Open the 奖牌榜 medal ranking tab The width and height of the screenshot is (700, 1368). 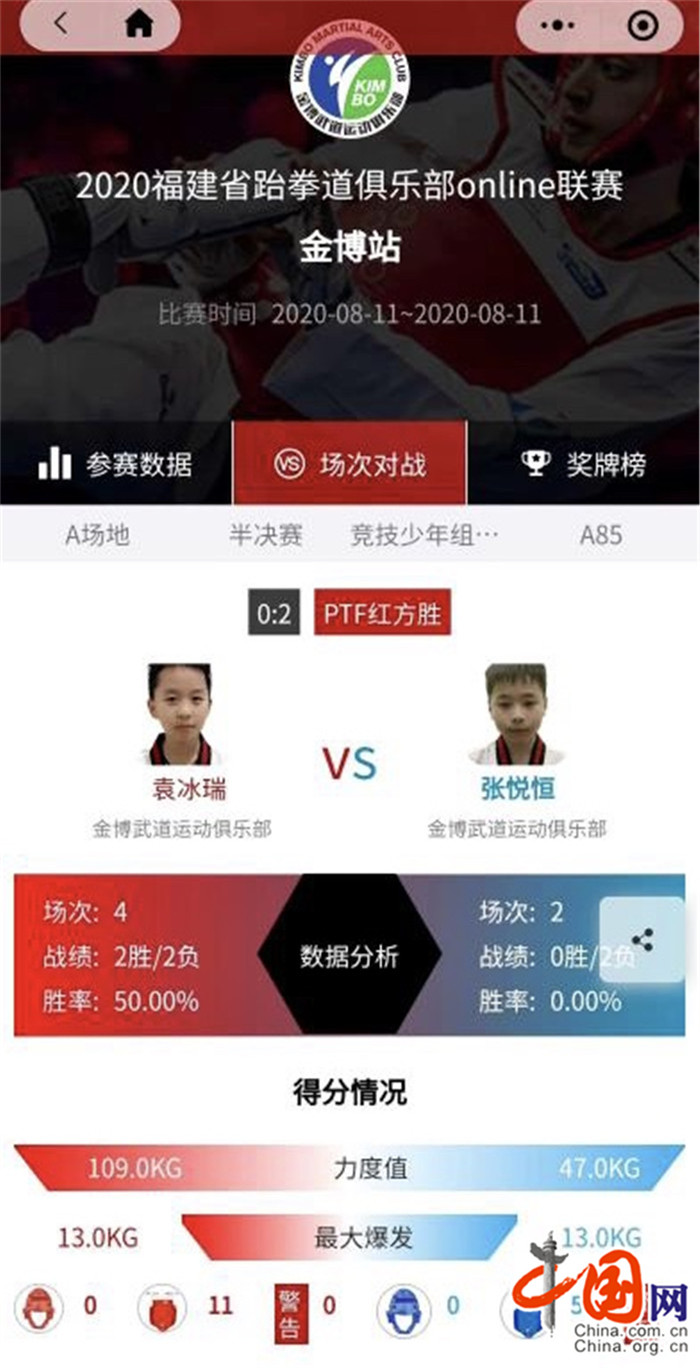click(584, 464)
